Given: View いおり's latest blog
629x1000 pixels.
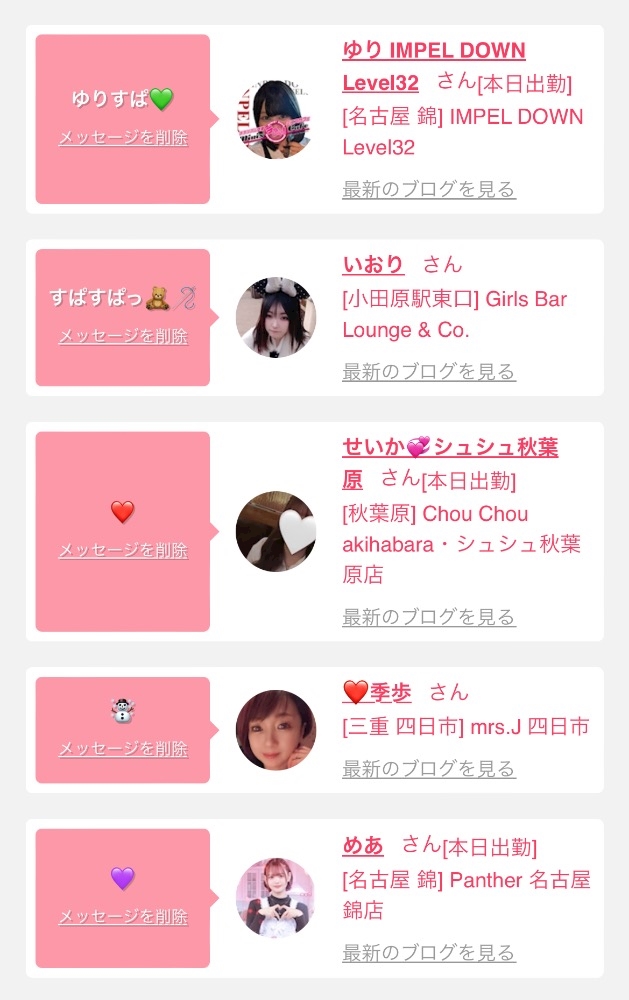Looking at the screenshot, I should coord(429,371).
